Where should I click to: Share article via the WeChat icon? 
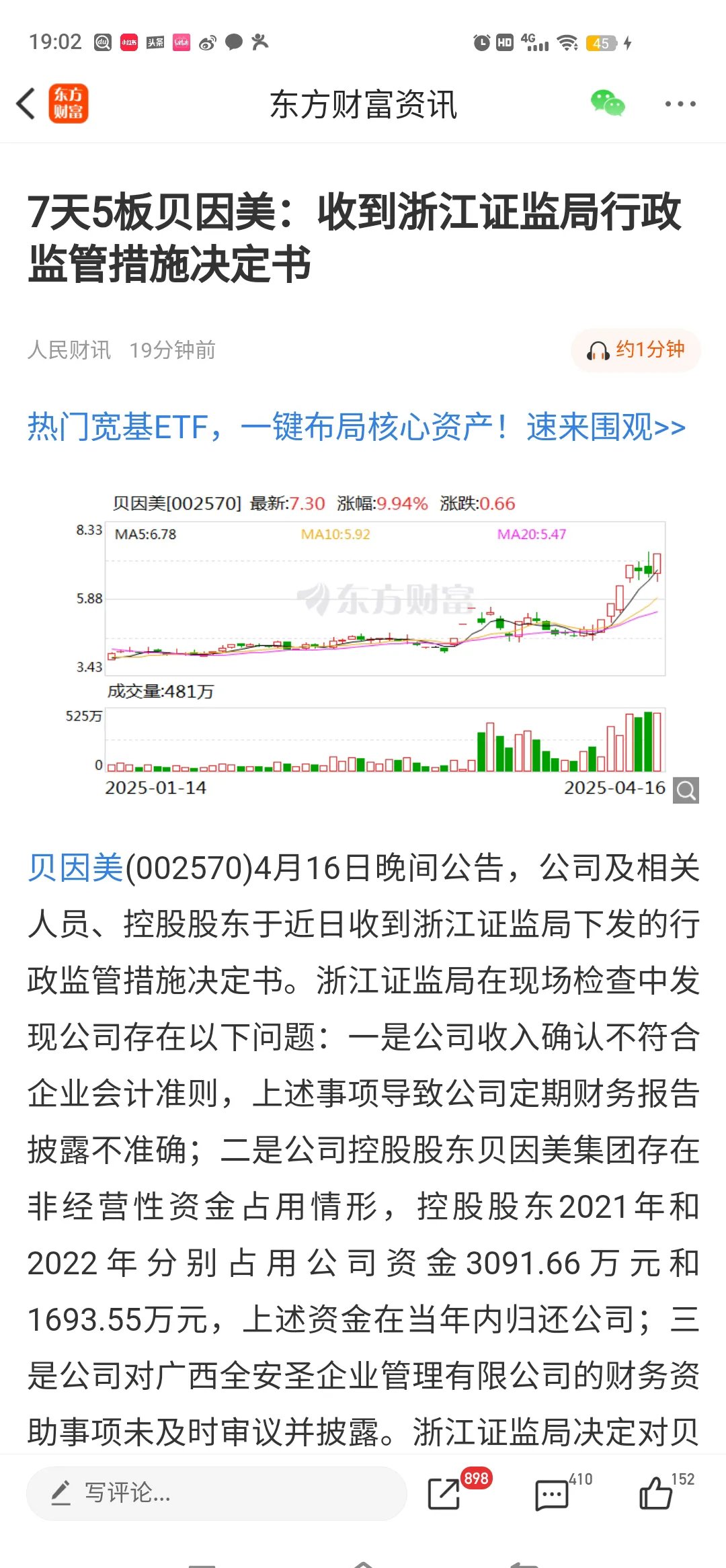coord(608,104)
